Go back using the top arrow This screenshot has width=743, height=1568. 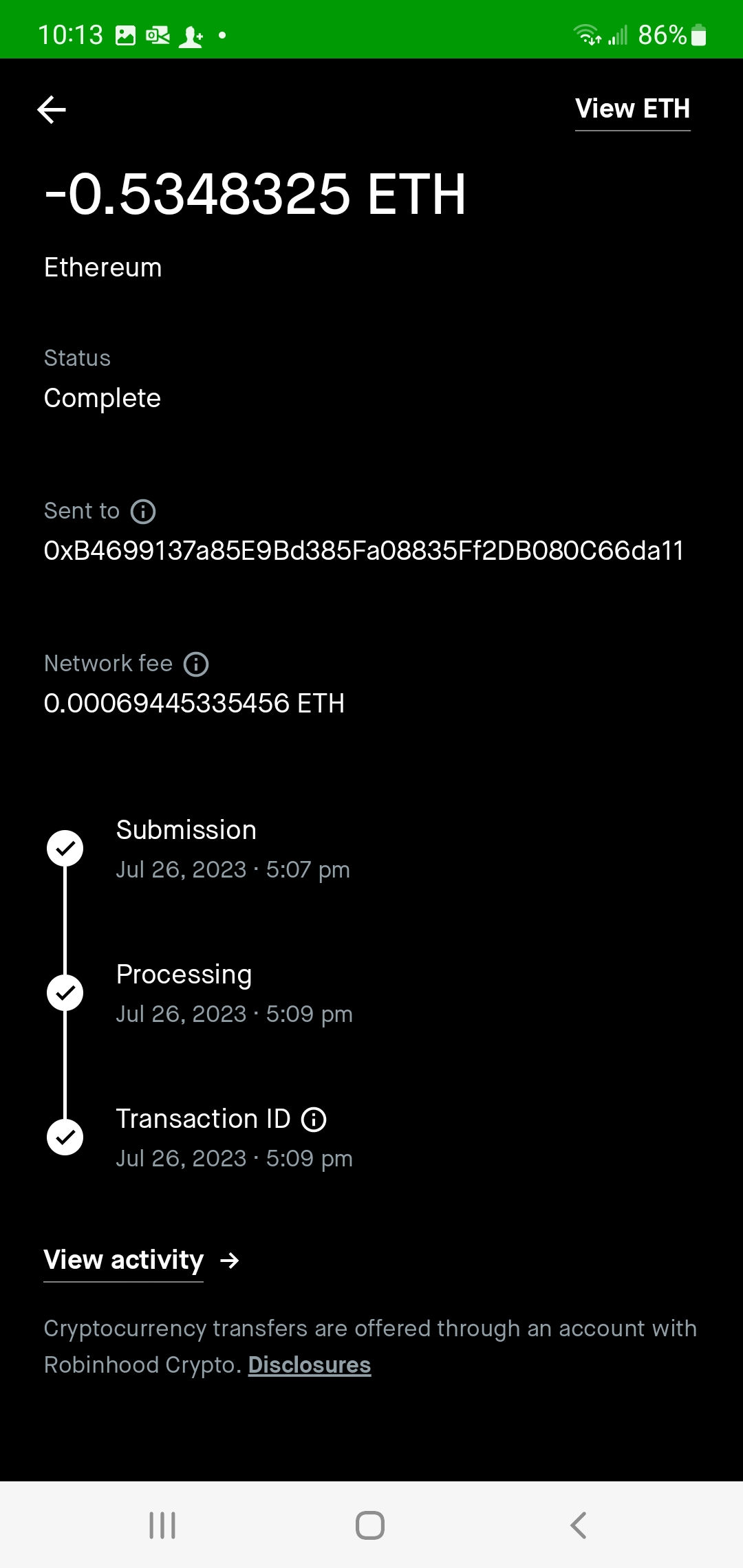pos(52,109)
